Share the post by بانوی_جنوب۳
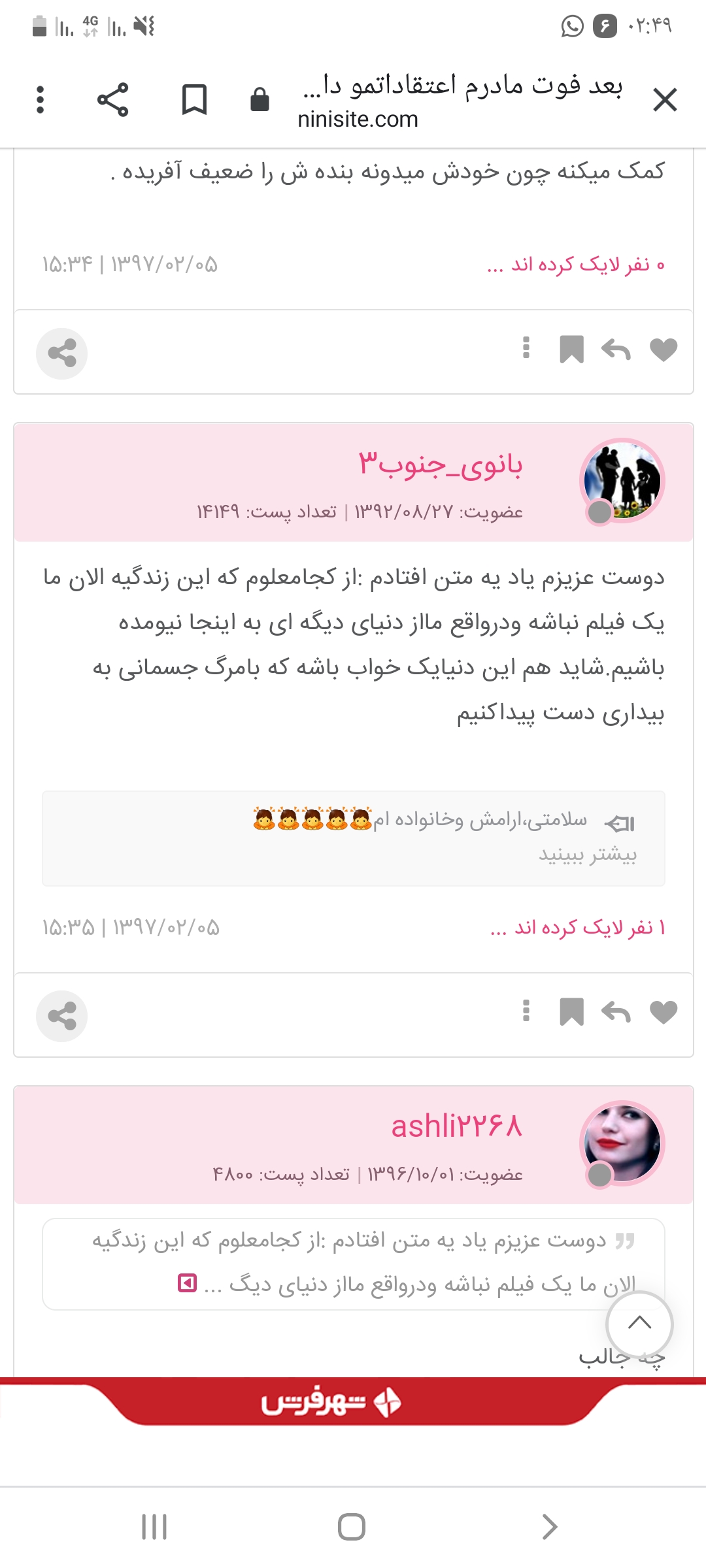Viewport: 706px width, 1568px height. (x=62, y=1016)
